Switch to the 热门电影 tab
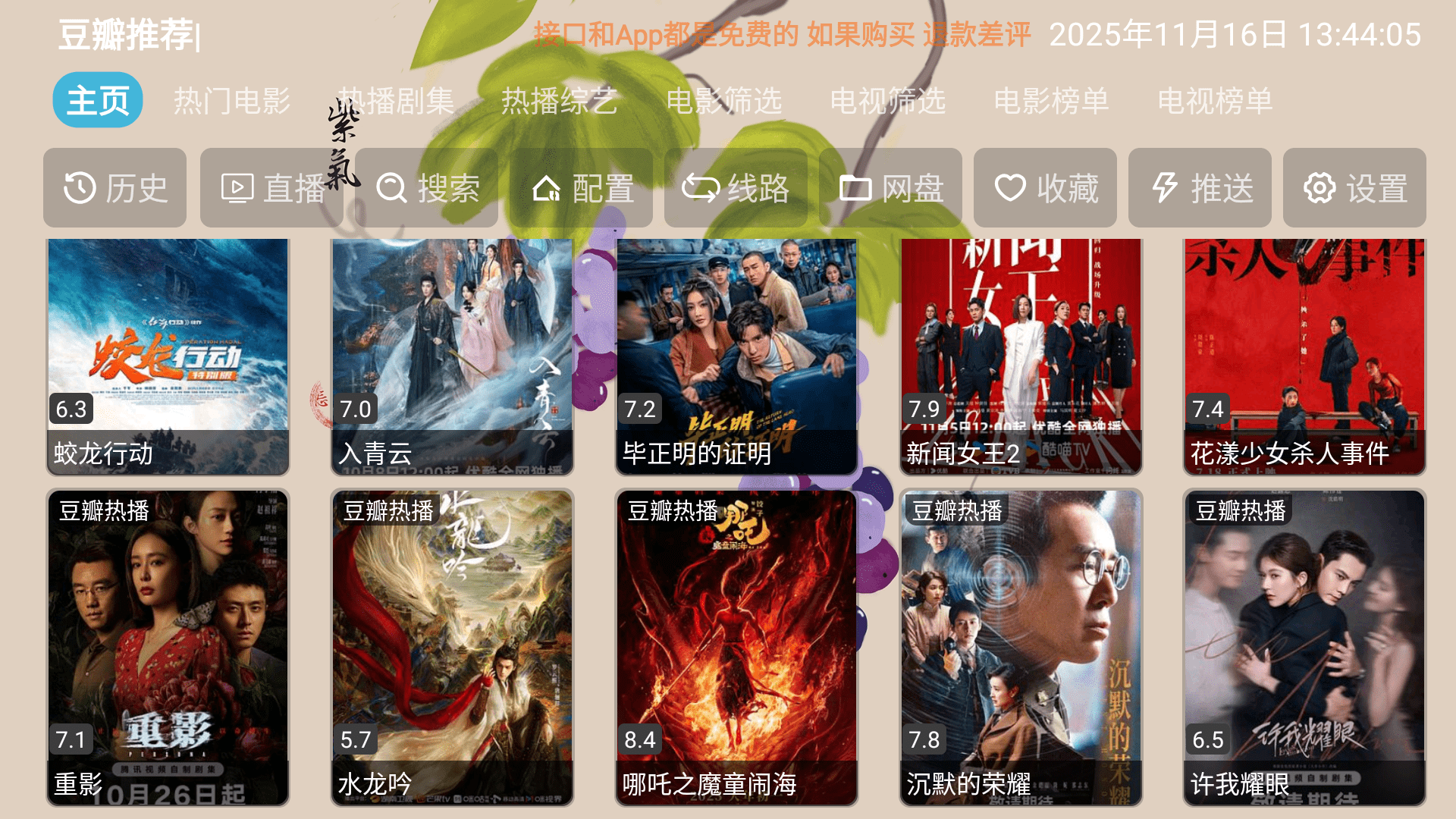 (x=231, y=101)
